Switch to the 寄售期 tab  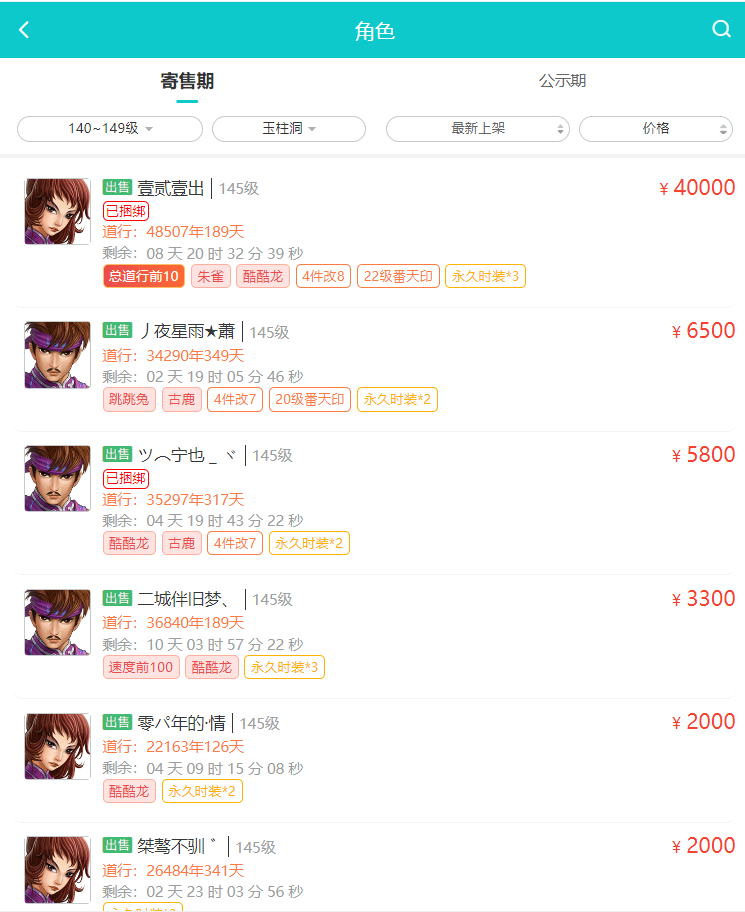[x=187, y=82]
